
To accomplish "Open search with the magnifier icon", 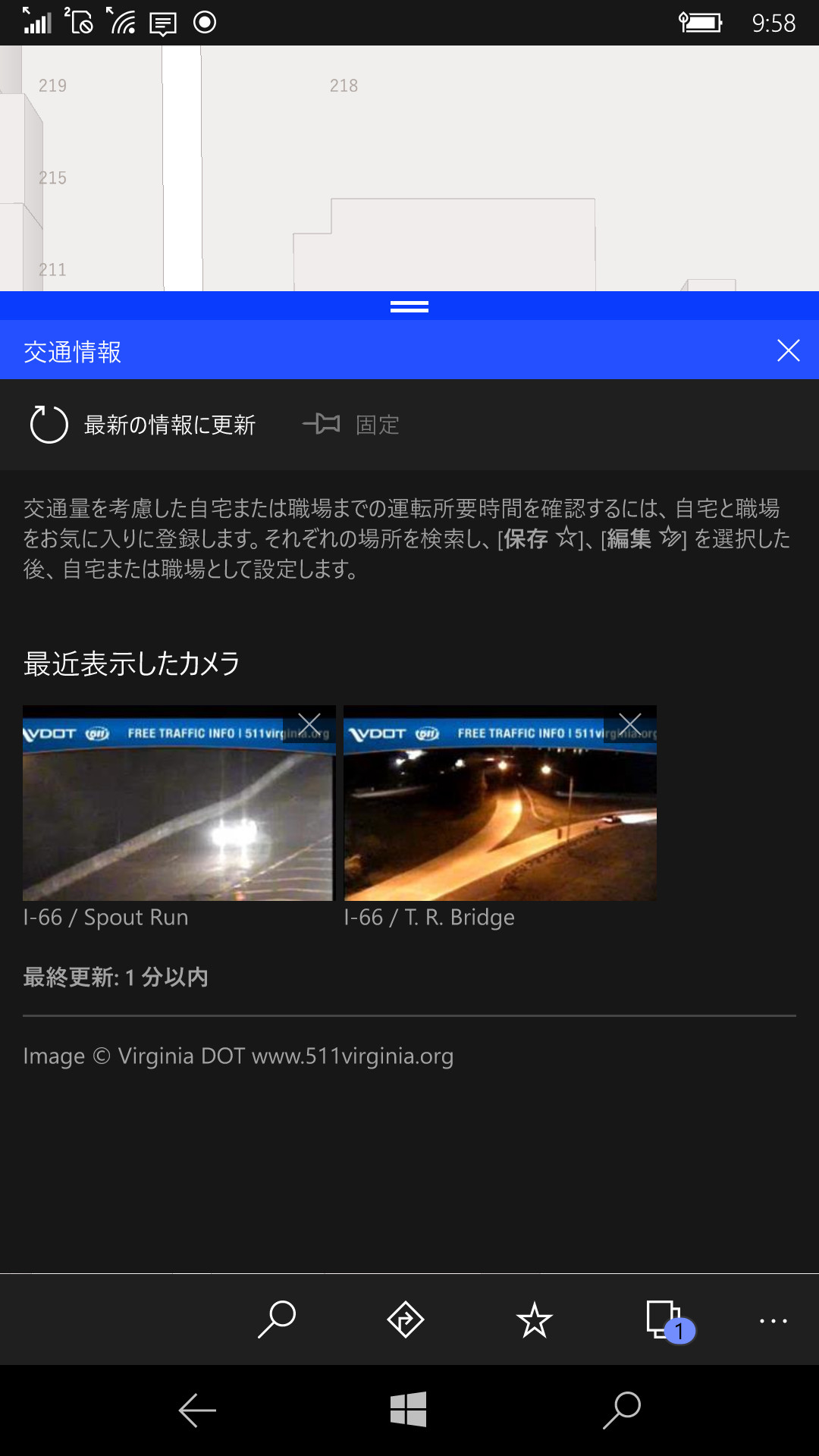I will [x=275, y=1319].
